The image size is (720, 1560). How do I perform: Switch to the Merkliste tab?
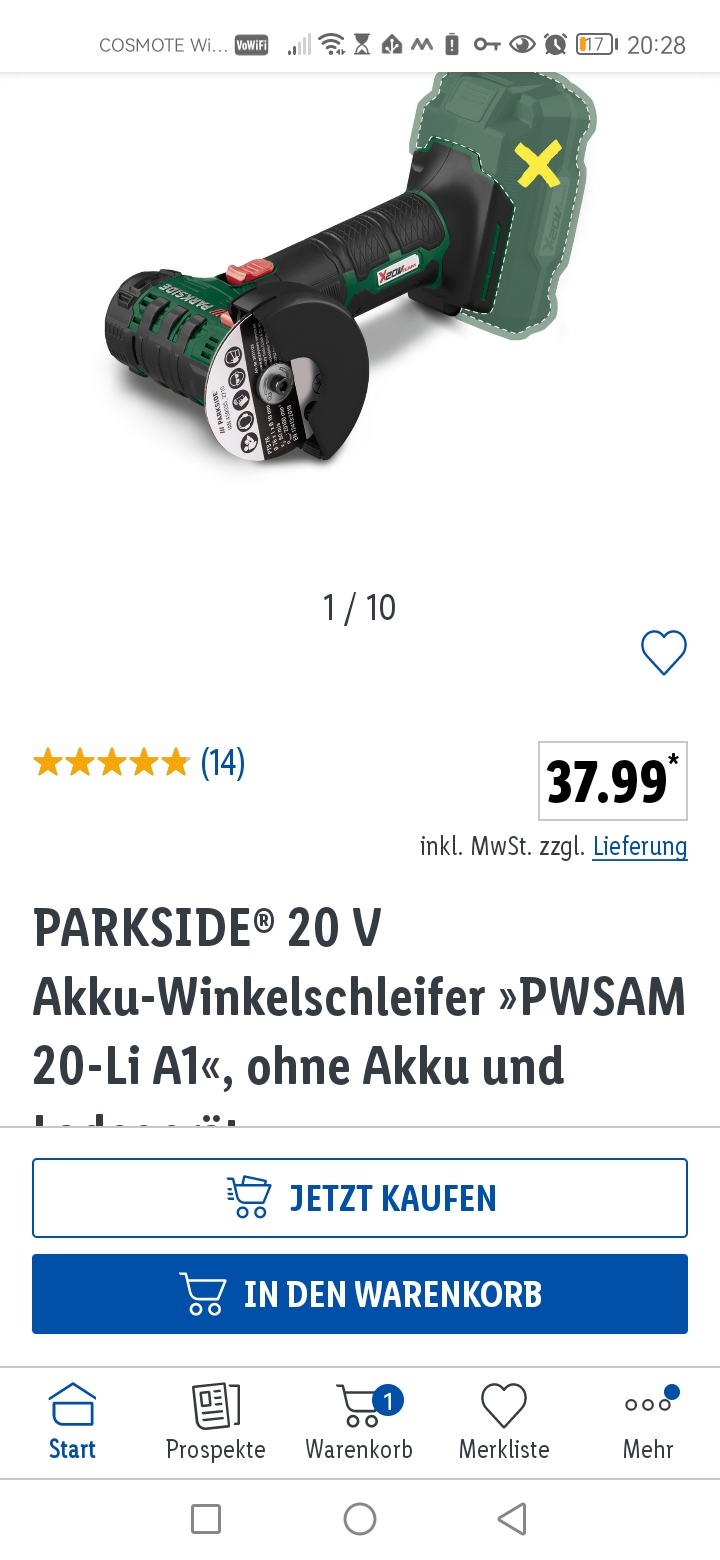(504, 1422)
